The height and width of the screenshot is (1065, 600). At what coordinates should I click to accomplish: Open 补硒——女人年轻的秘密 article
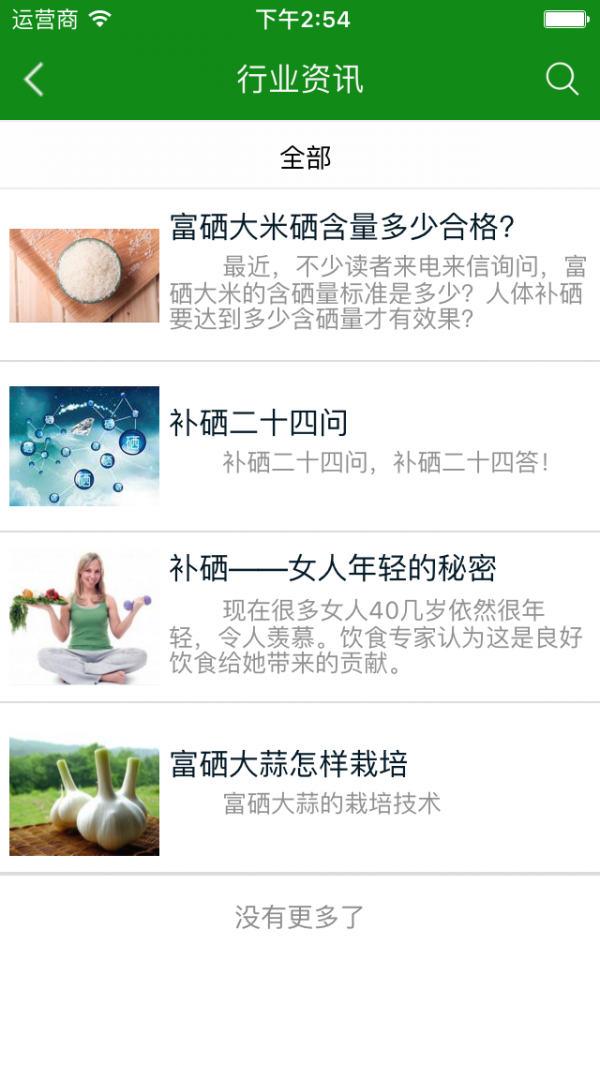click(332, 569)
